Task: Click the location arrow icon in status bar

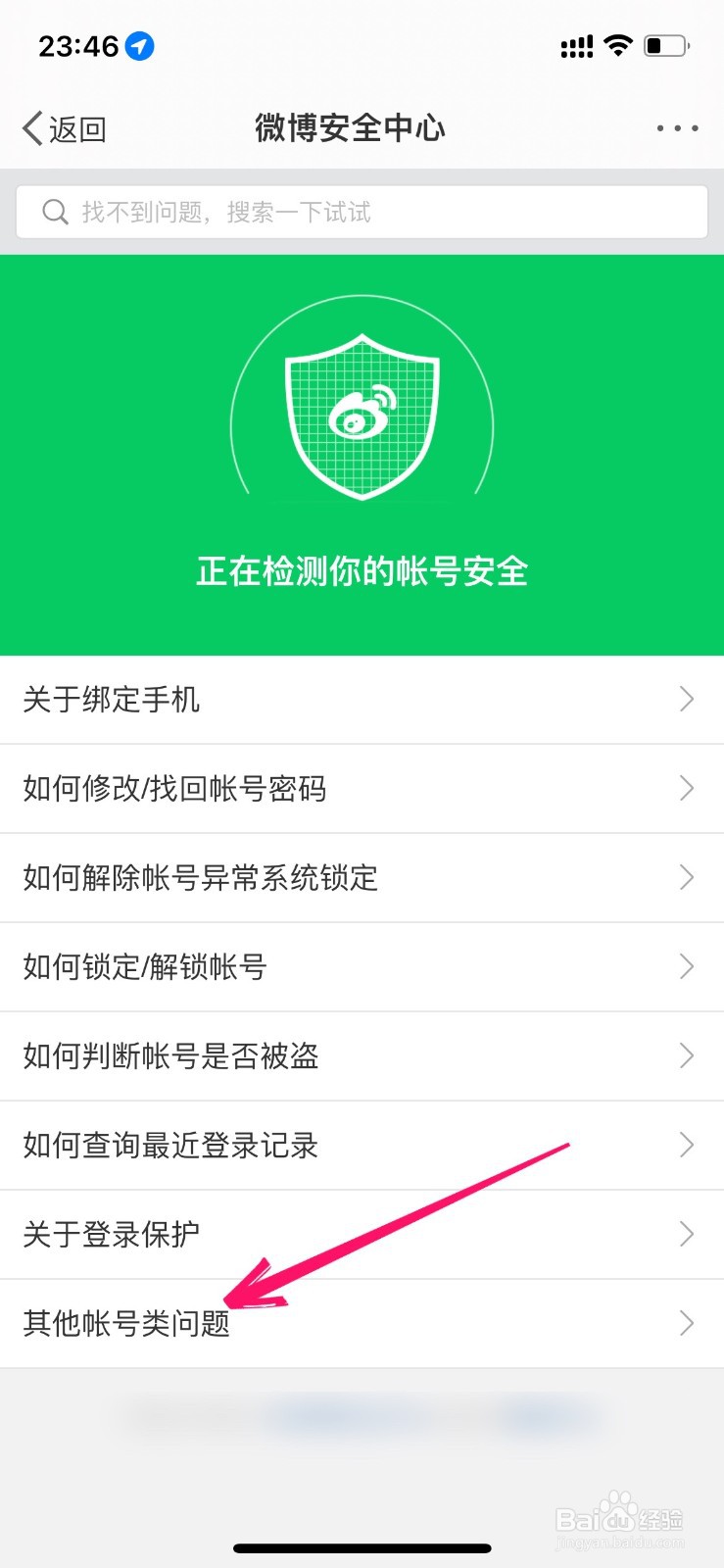Action: tap(140, 45)
